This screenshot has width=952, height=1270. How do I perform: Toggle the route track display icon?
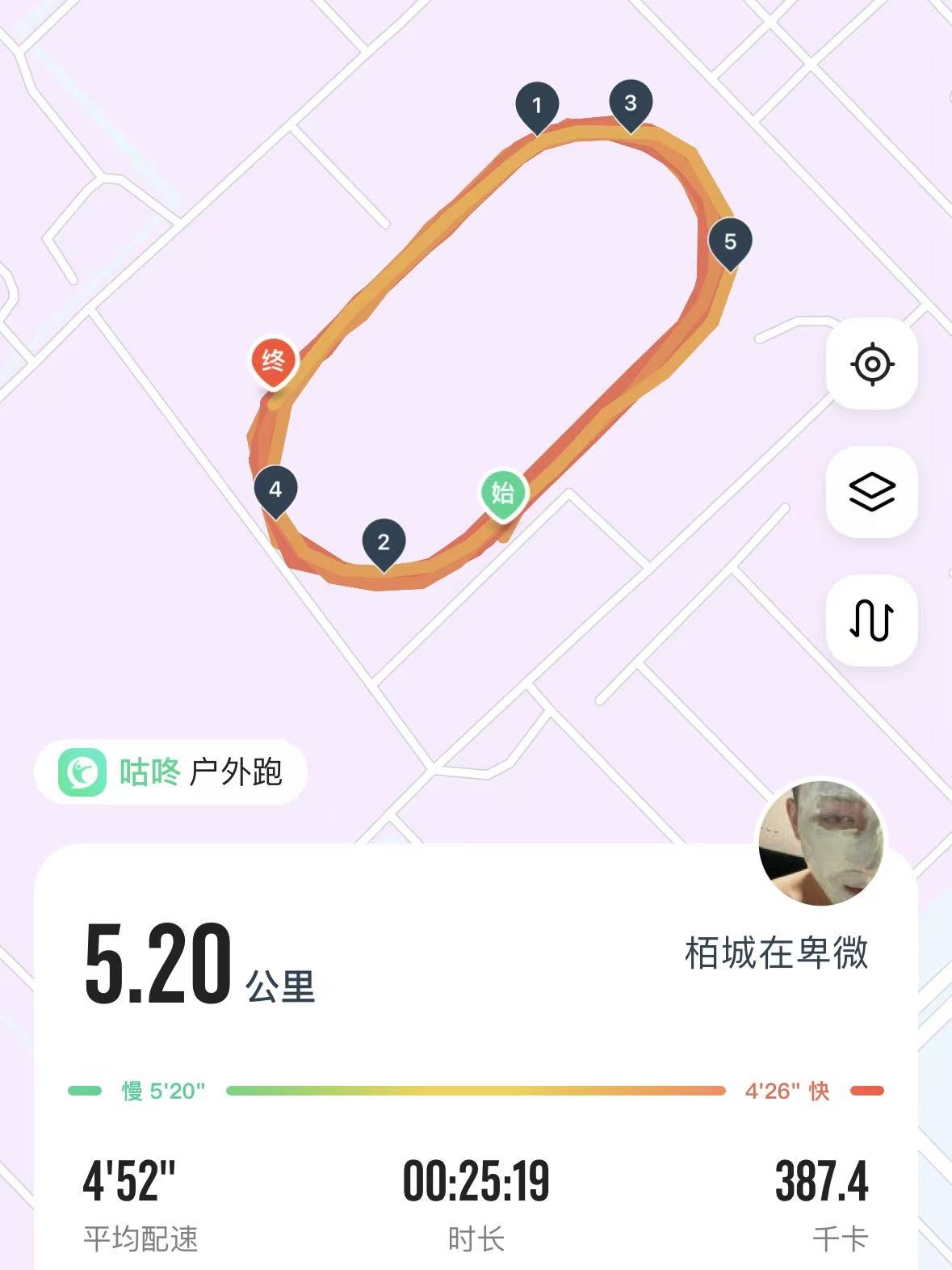872,620
